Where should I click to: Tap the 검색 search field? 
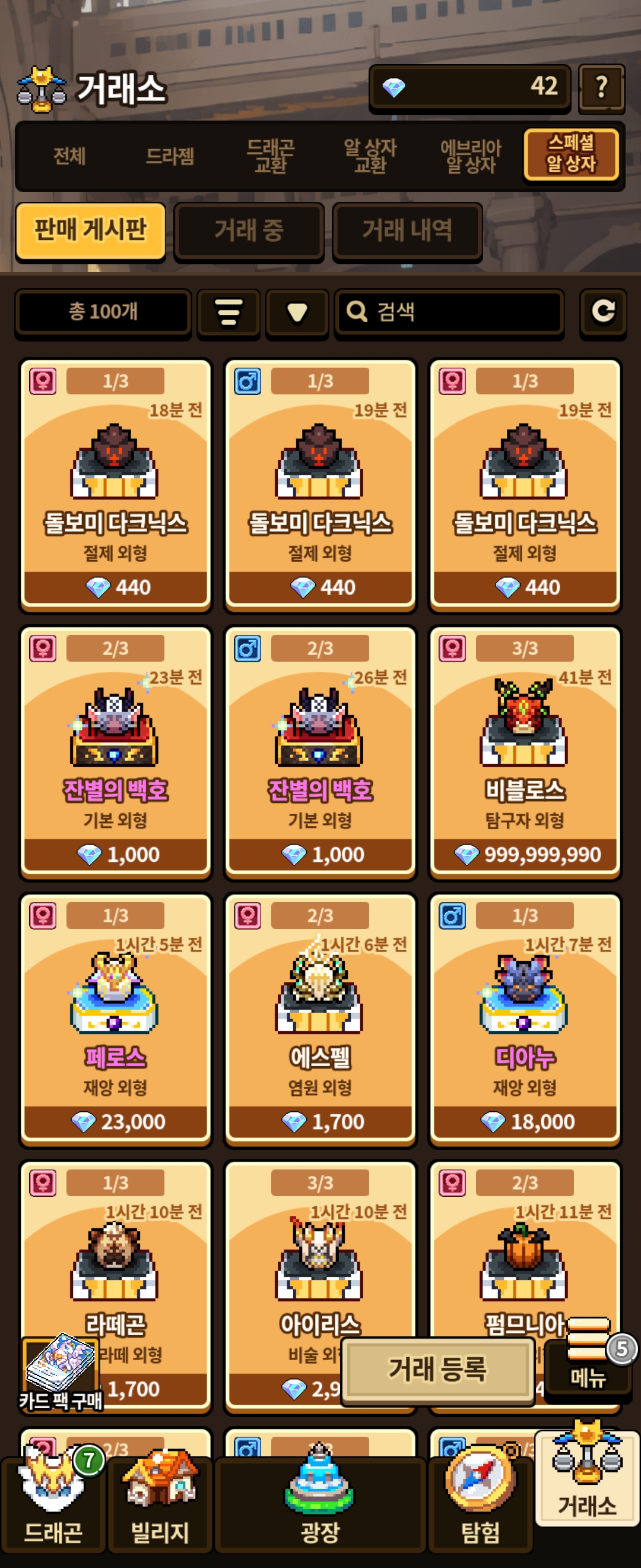[x=449, y=312]
